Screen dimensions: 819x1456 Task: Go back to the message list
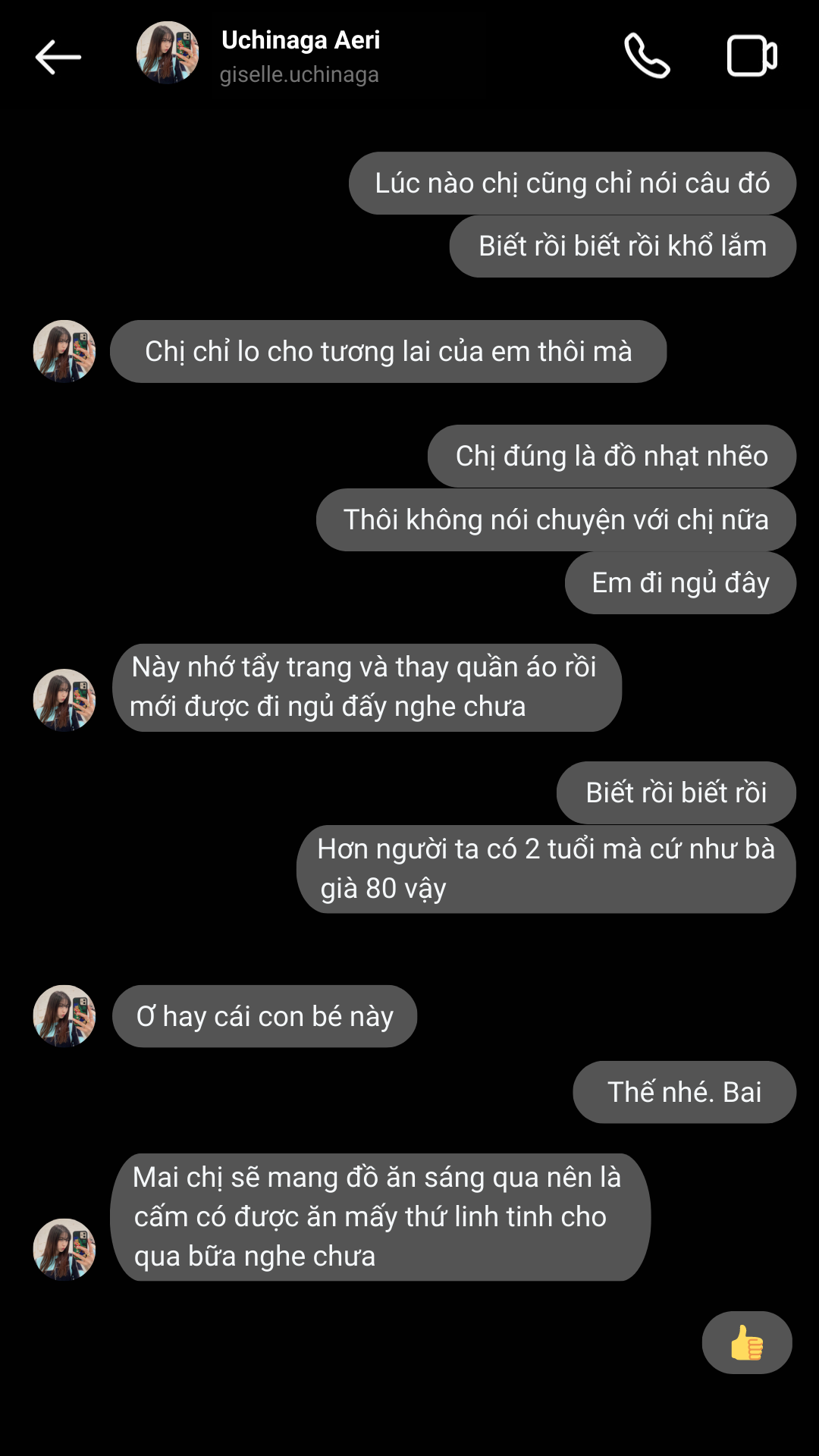coord(58,57)
